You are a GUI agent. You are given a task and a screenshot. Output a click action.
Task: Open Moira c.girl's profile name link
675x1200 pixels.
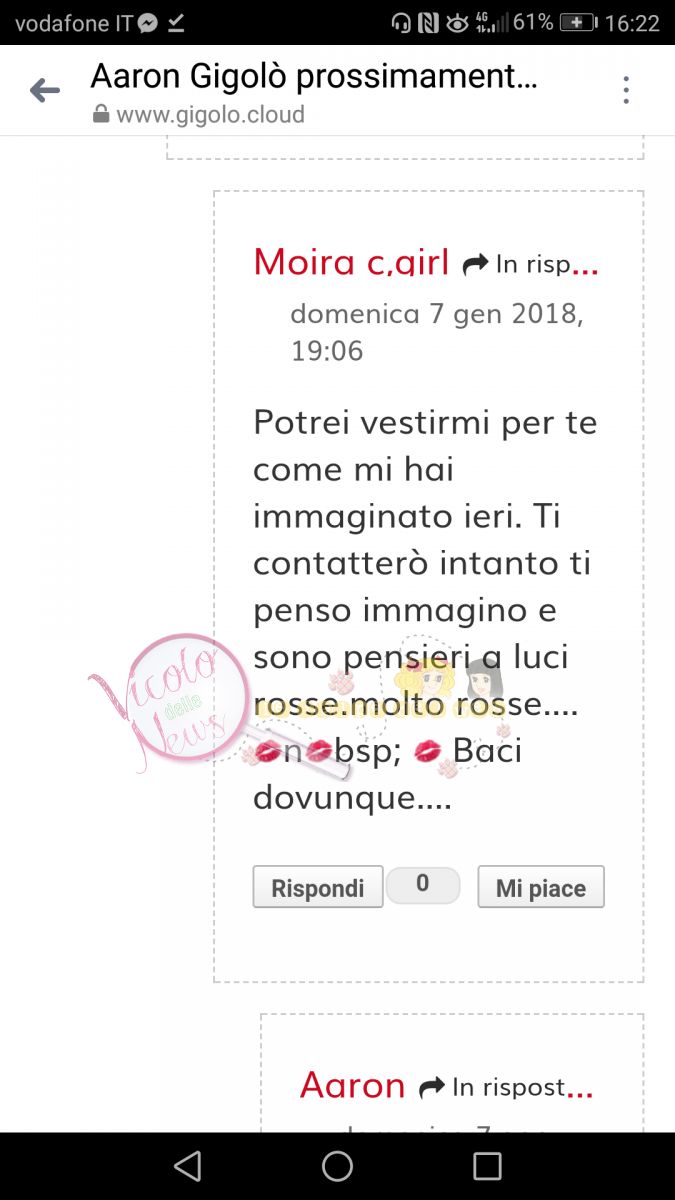(x=351, y=262)
